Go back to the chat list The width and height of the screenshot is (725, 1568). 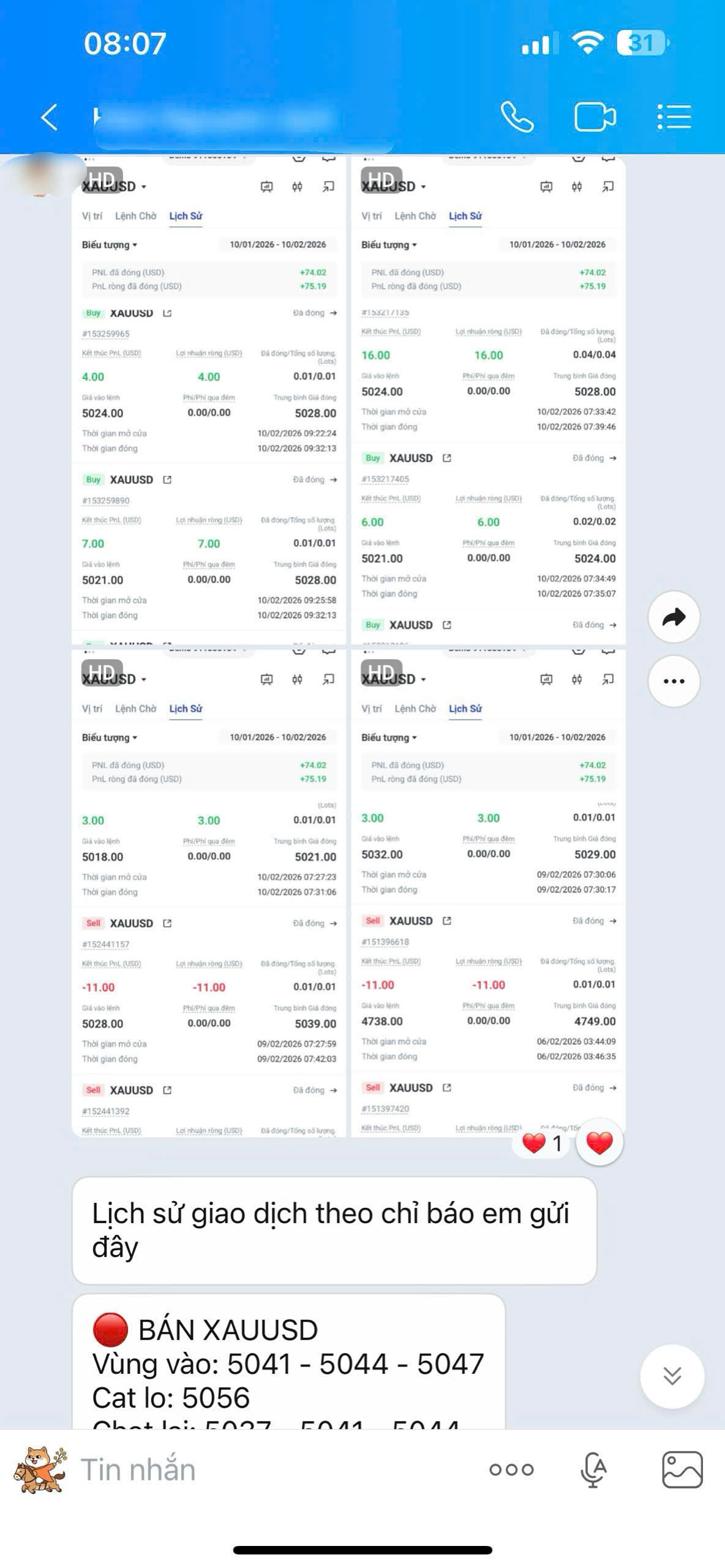point(50,117)
